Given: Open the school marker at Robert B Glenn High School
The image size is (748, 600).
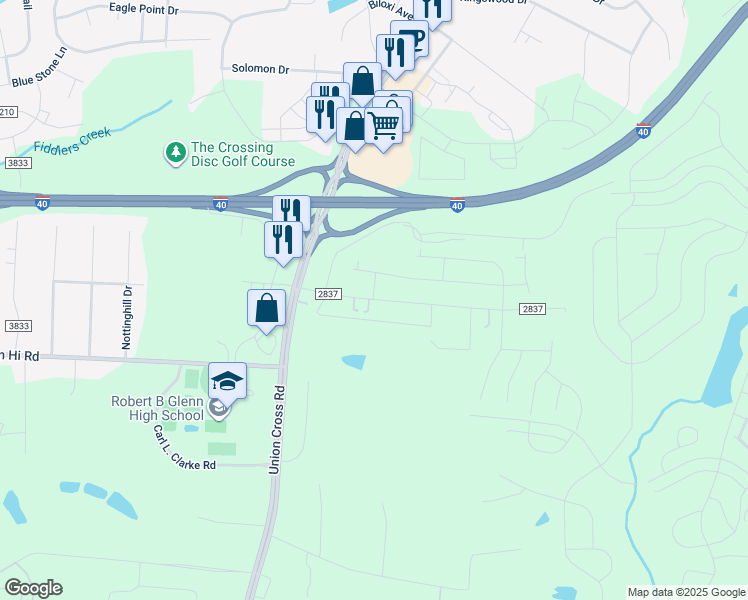Looking at the screenshot, I should pos(227,381).
